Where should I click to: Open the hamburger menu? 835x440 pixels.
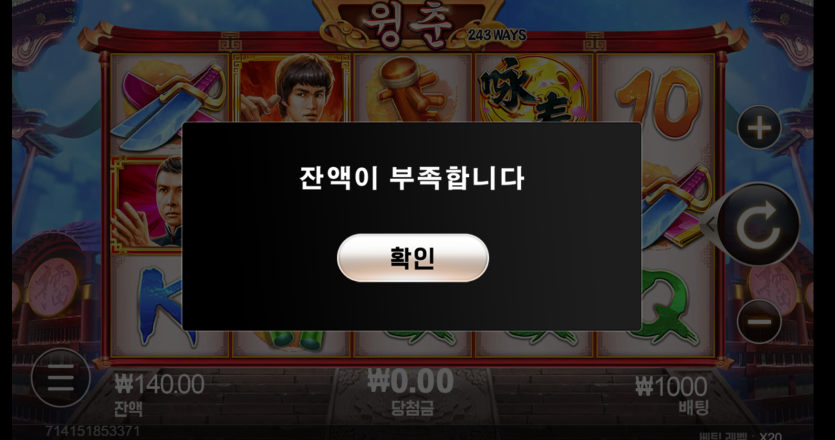60,378
